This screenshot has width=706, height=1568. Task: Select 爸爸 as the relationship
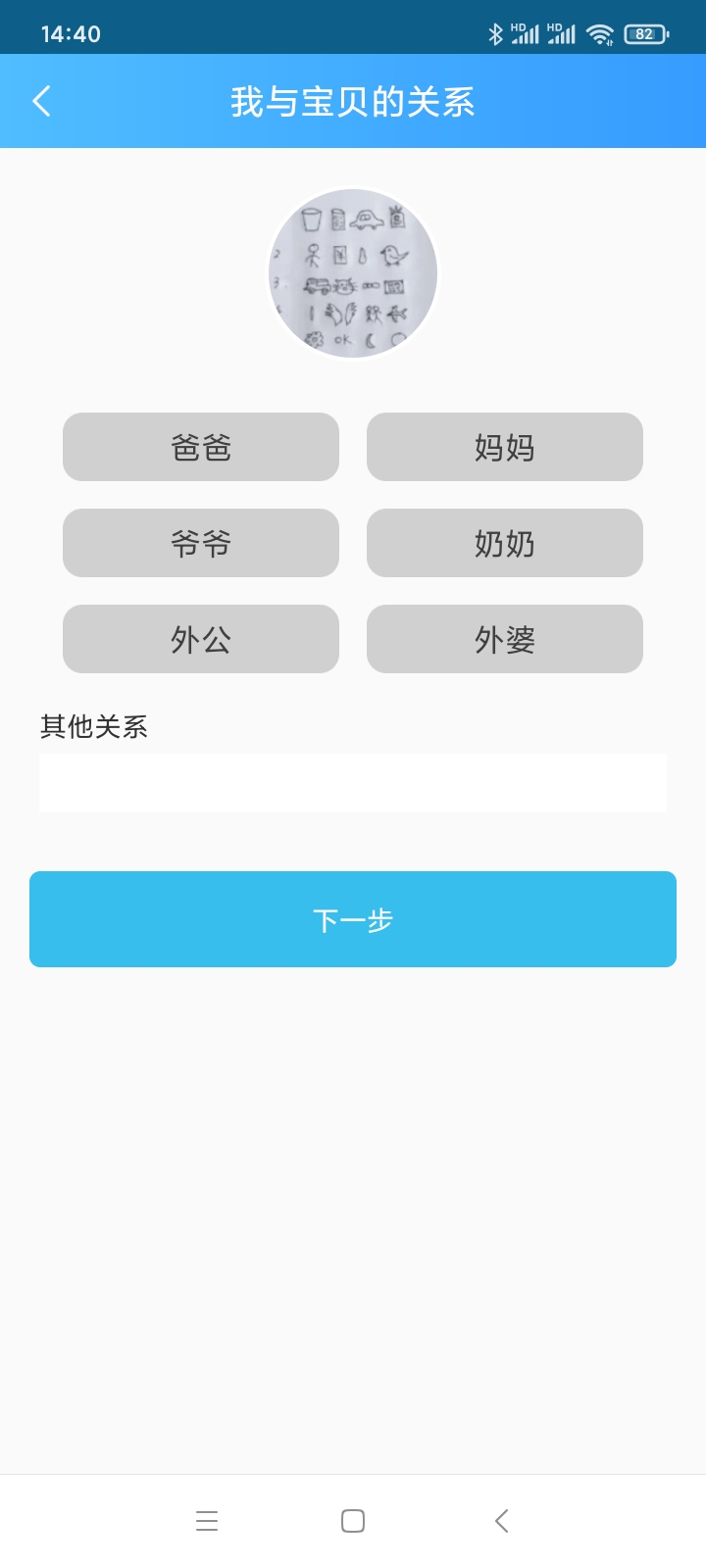(201, 447)
